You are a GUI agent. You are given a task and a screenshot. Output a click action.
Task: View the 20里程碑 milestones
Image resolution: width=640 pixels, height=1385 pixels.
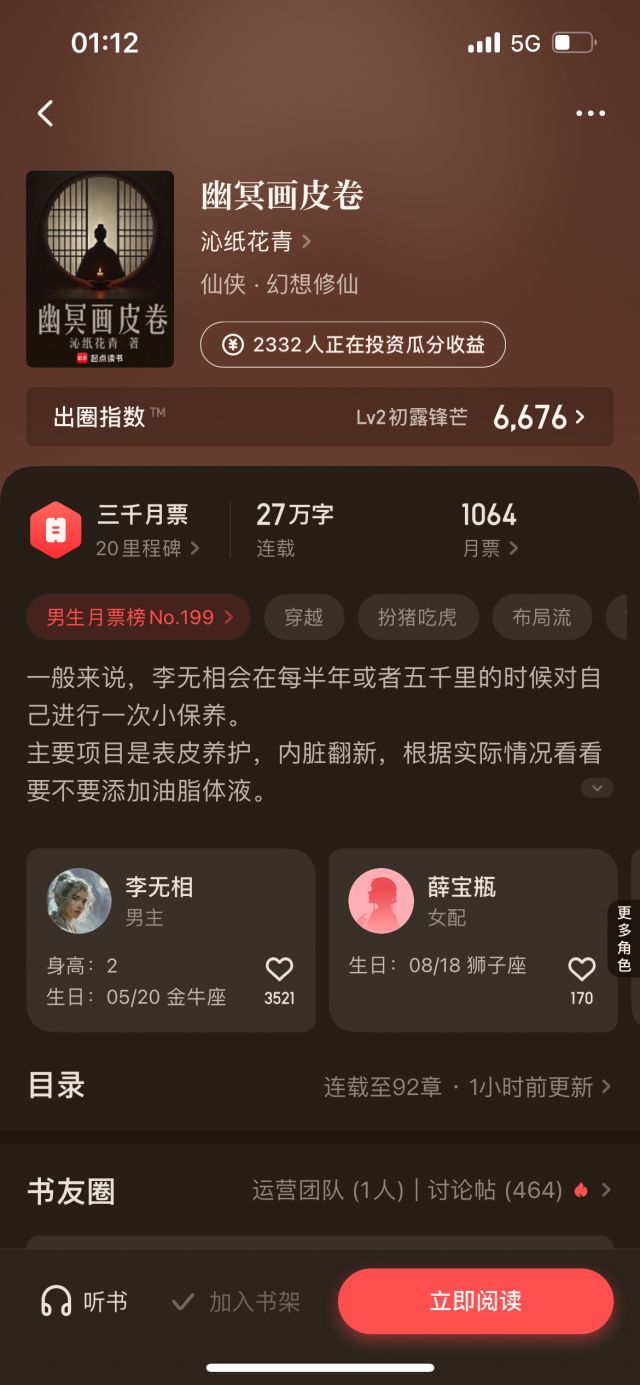(x=147, y=548)
